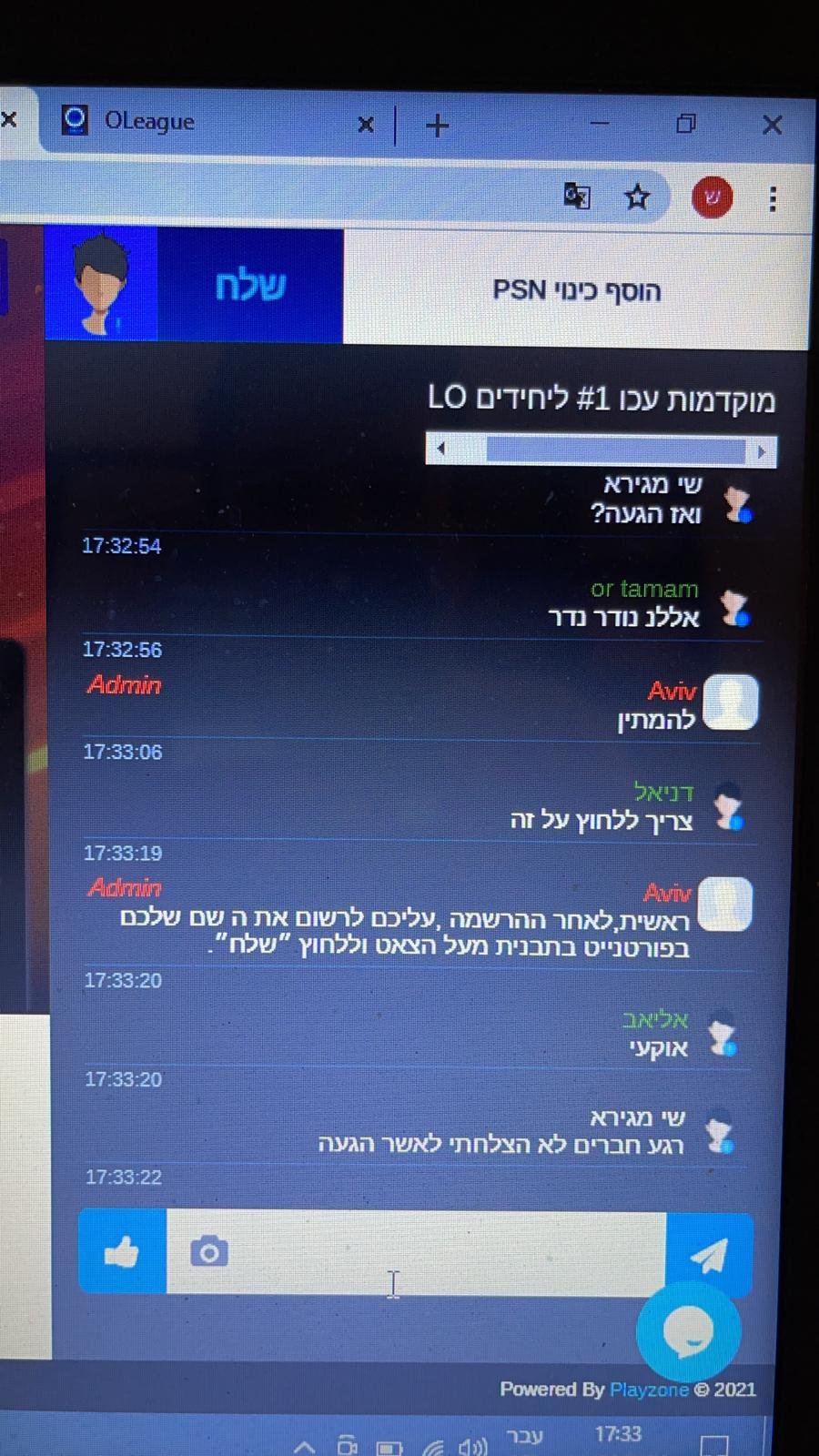
Task: Bookmark this page with the star icon
Action: (x=637, y=197)
